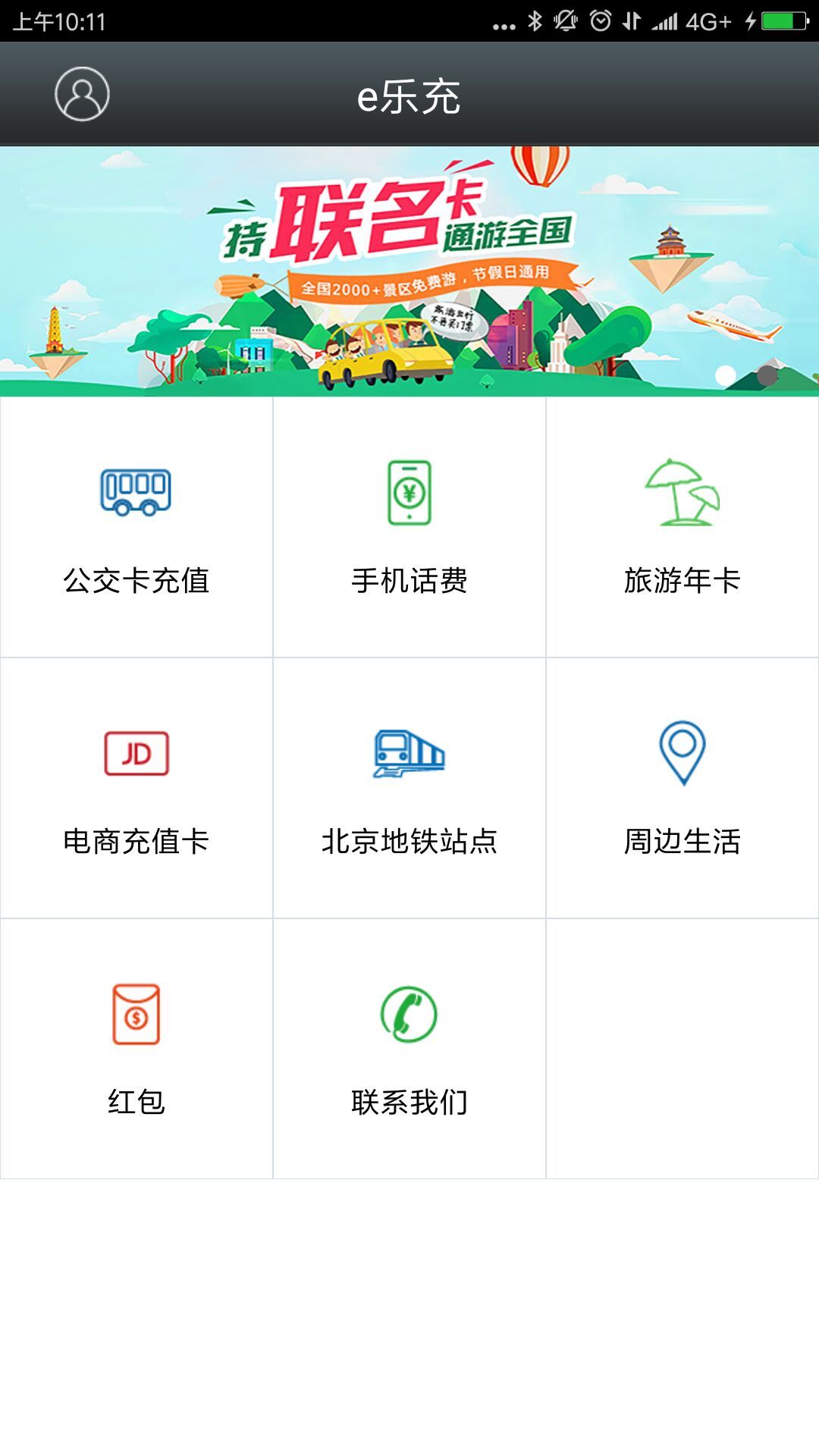Open 周边生活 nearby life services
Image resolution: width=819 pixels, height=1456 pixels.
[682, 789]
